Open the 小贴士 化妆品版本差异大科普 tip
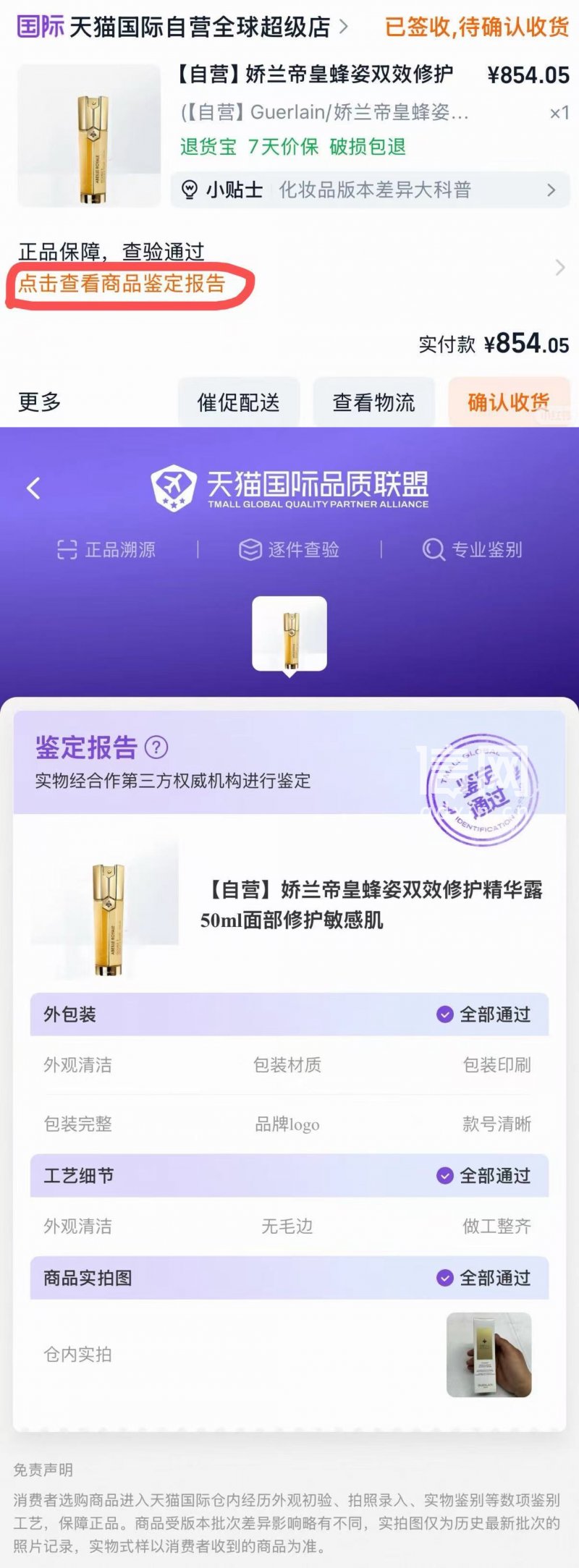This screenshot has width=579, height=1568. 370,190
